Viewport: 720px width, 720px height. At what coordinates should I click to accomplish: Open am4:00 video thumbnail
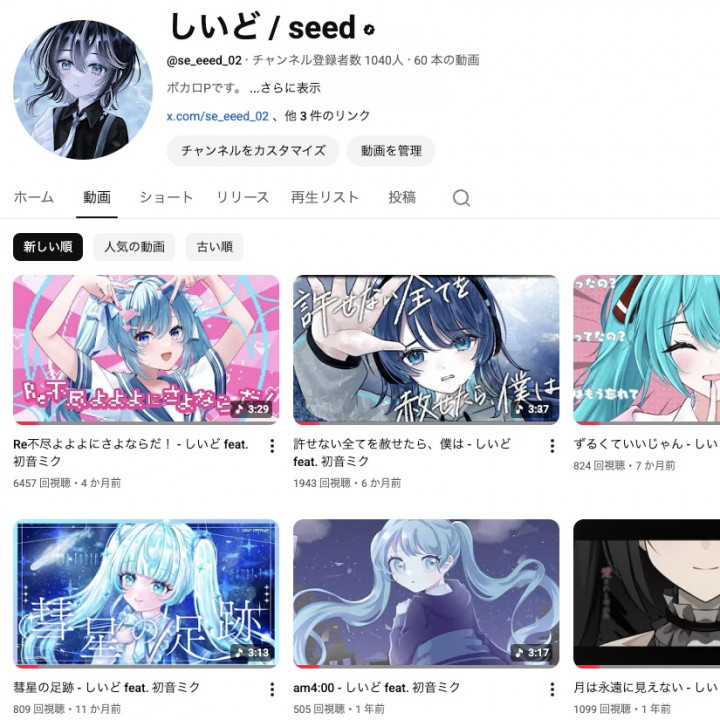426,593
